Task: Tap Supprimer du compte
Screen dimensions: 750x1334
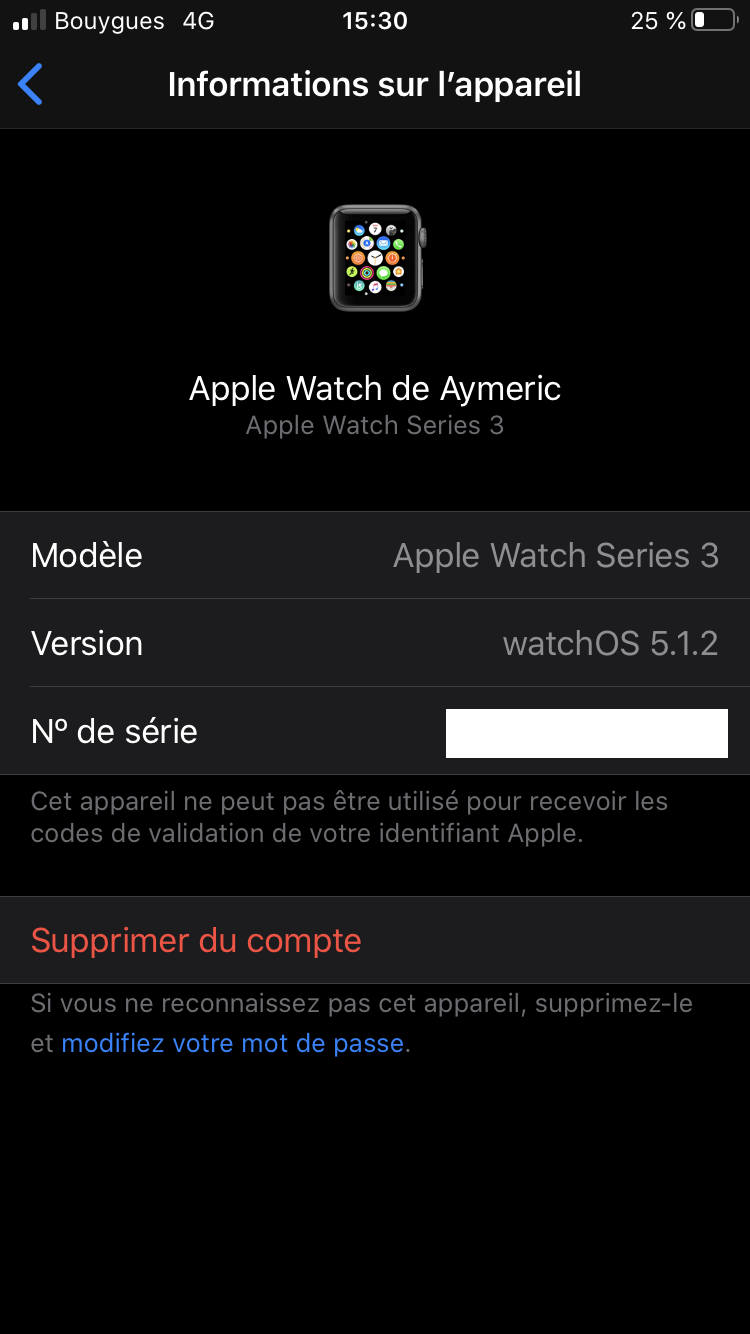Action: pos(196,940)
